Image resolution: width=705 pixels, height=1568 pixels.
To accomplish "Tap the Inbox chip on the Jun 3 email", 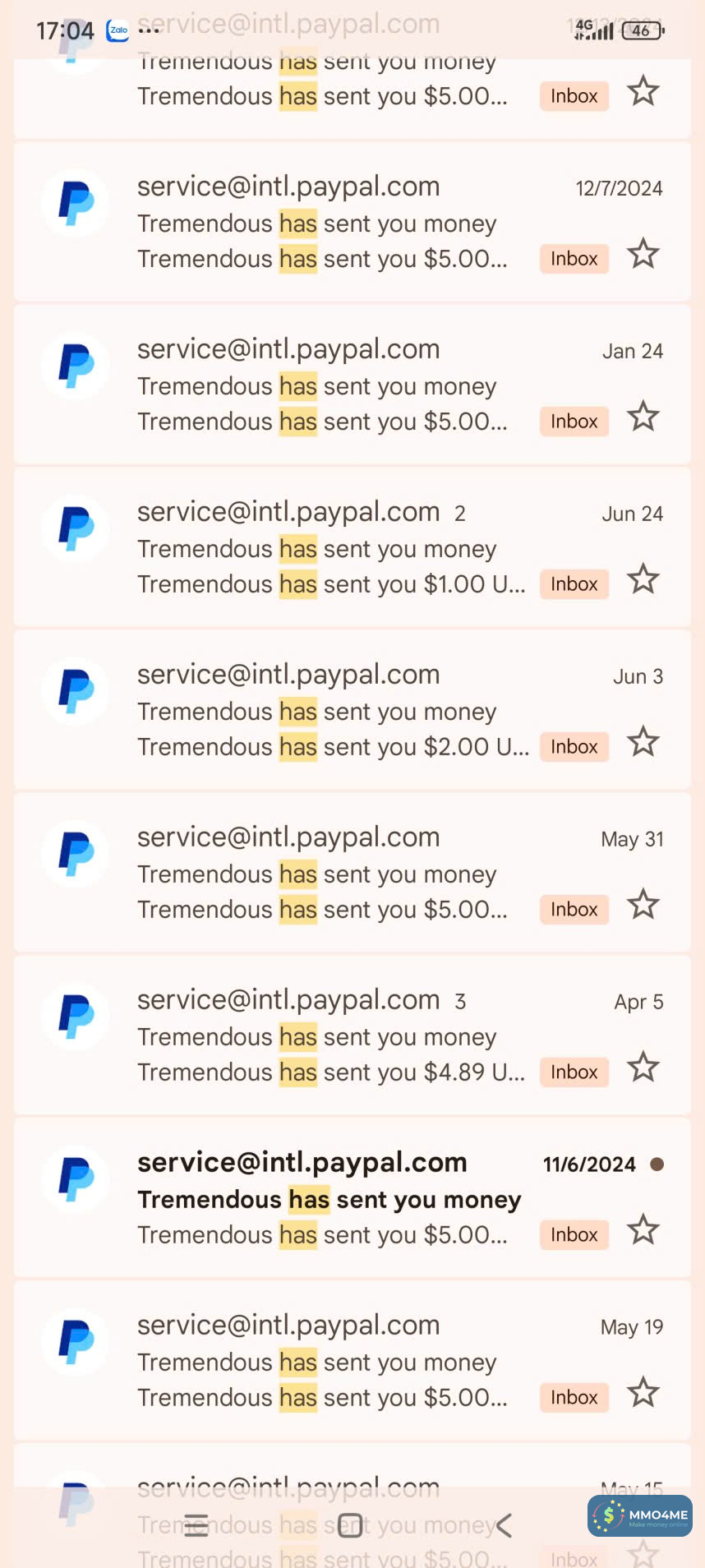I will [574, 747].
